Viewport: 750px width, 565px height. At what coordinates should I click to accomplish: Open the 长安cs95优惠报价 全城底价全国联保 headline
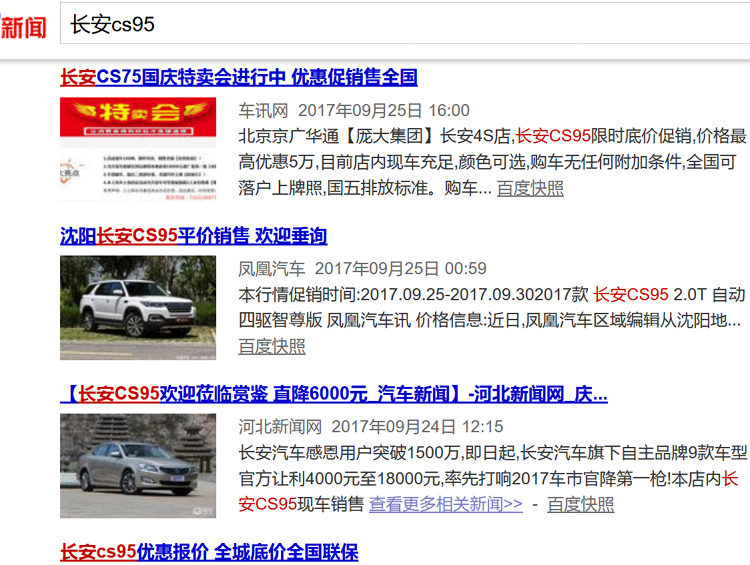(x=208, y=552)
